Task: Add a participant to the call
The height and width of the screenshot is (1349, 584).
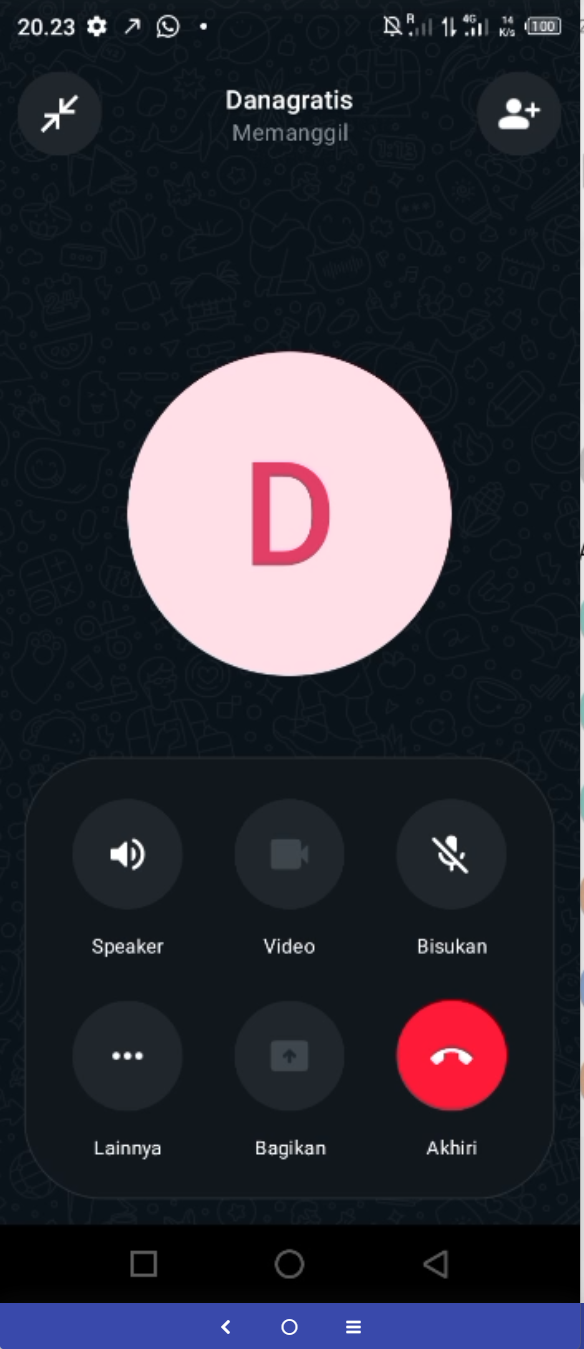Action: (x=519, y=114)
